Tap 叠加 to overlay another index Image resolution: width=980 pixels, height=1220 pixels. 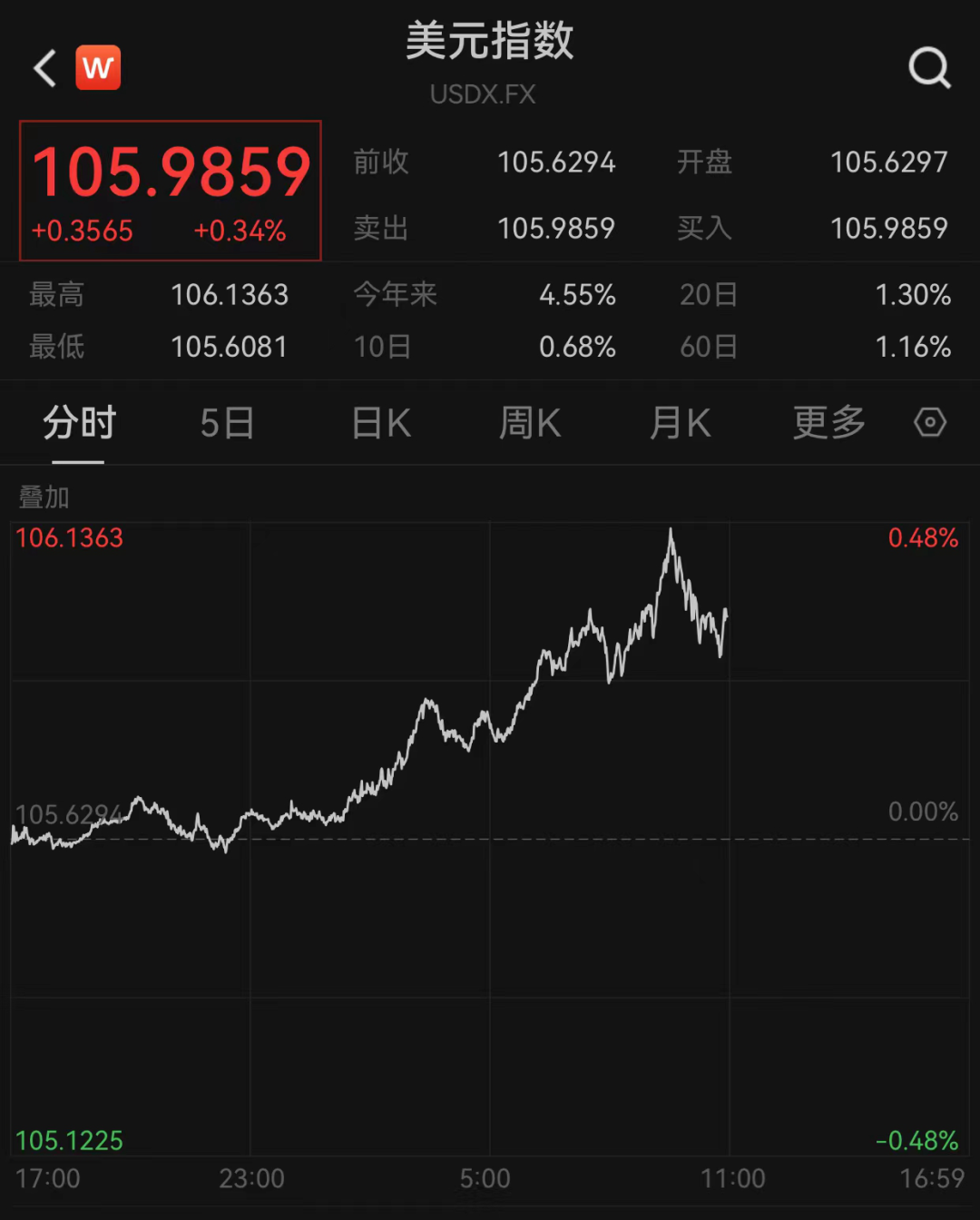coord(44,497)
